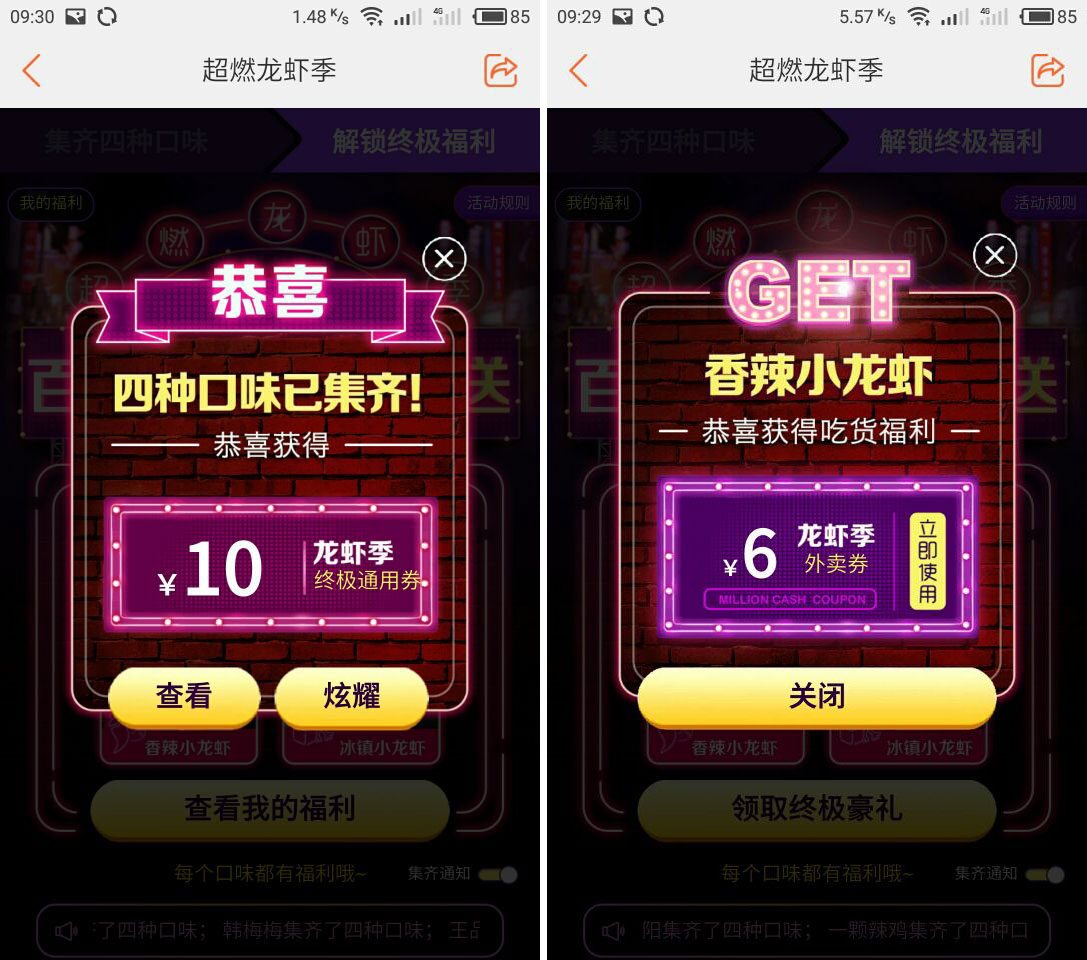Image resolution: width=1087 pixels, height=960 pixels.
Task: Tap the 炫耀 button to show off
Action: pyautogui.click(x=351, y=697)
